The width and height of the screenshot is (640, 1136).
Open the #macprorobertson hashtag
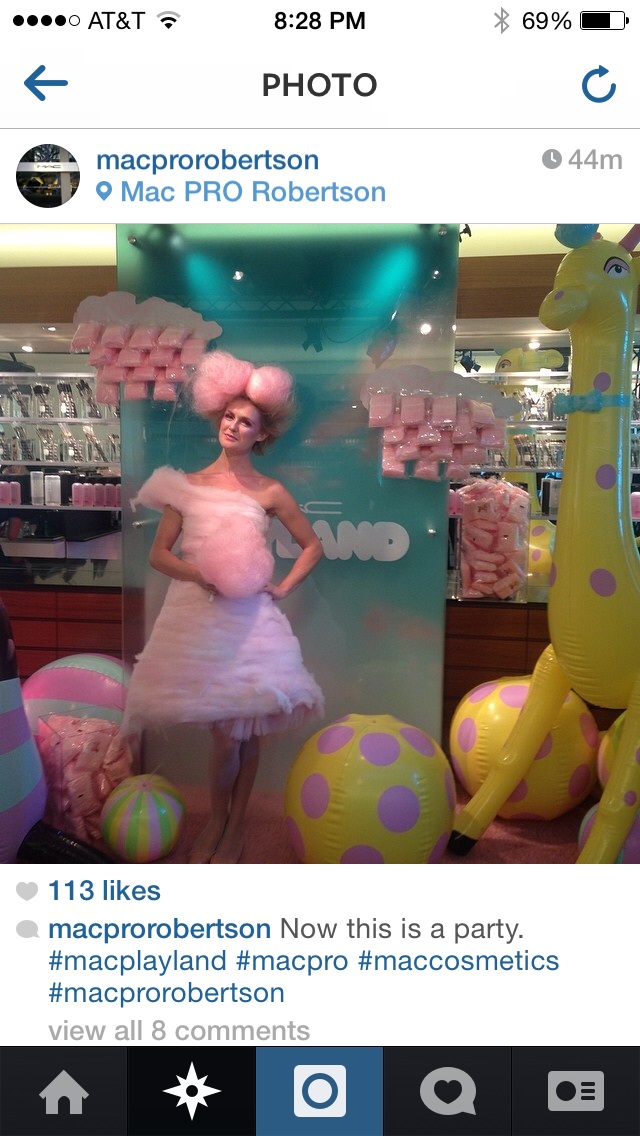tap(166, 993)
